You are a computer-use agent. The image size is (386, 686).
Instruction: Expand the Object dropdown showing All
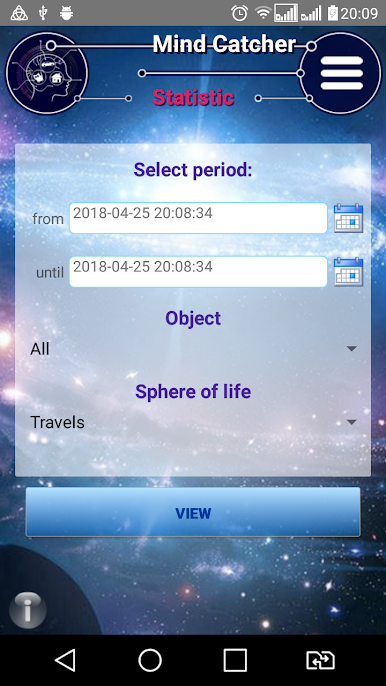click(193, 349)
